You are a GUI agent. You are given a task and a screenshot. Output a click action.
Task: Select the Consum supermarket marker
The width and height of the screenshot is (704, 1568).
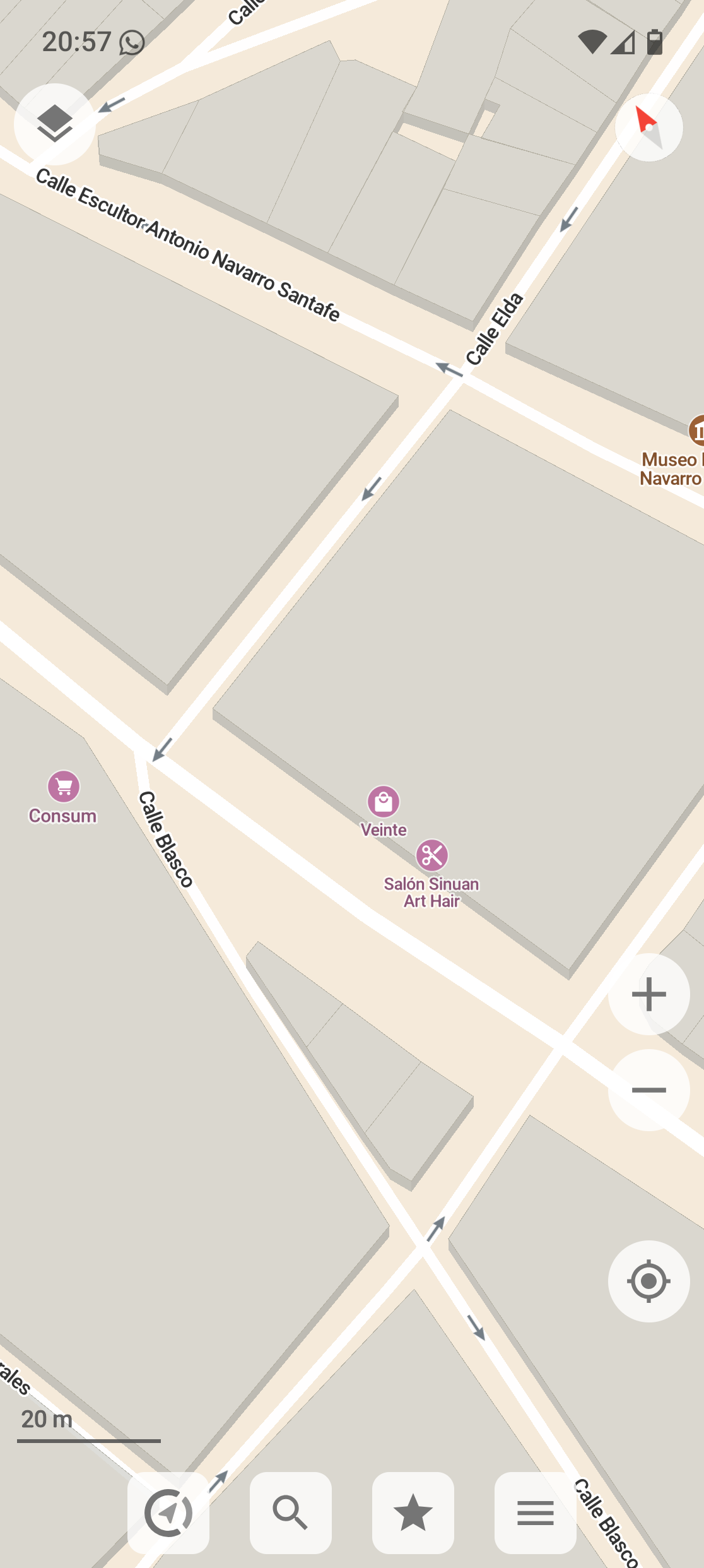tap(64, 787)
